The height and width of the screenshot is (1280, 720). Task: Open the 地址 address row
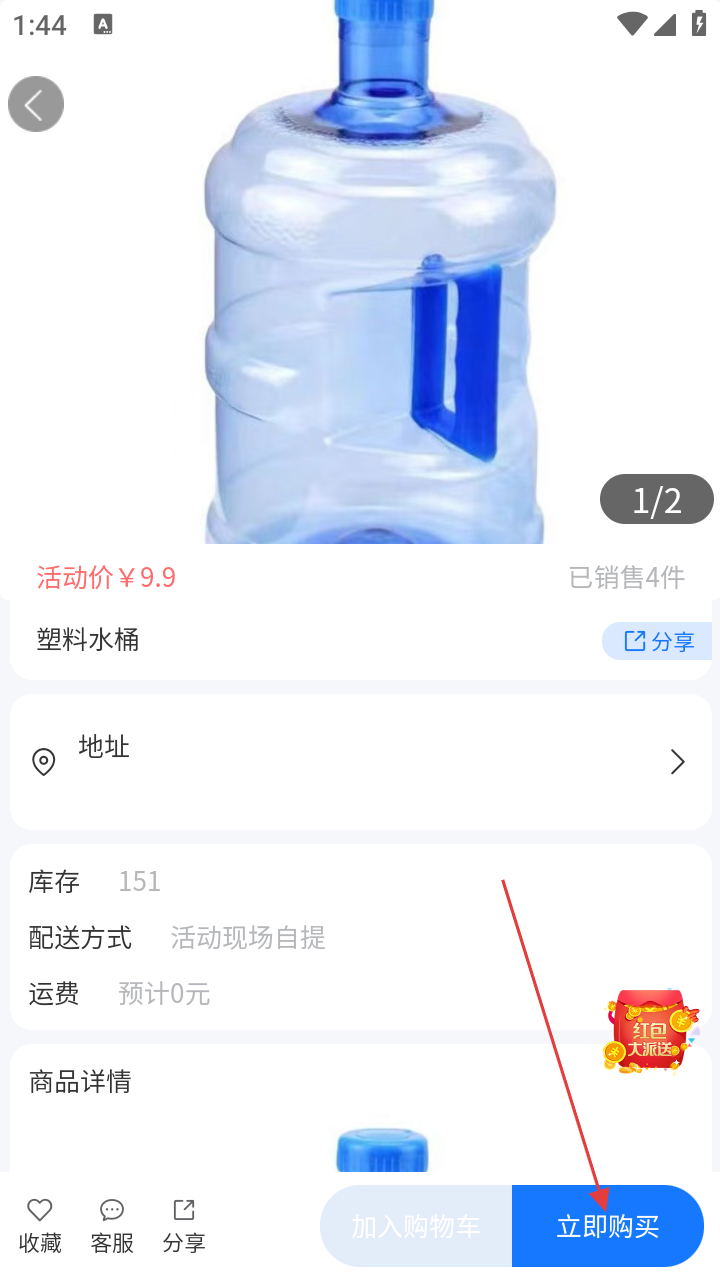360,762
